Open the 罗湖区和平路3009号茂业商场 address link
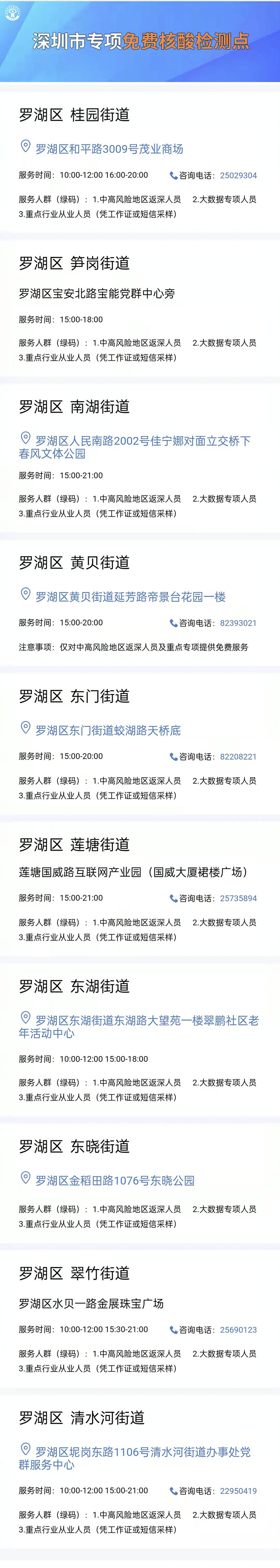280x1568 pixels. click(x=109, y=148)
